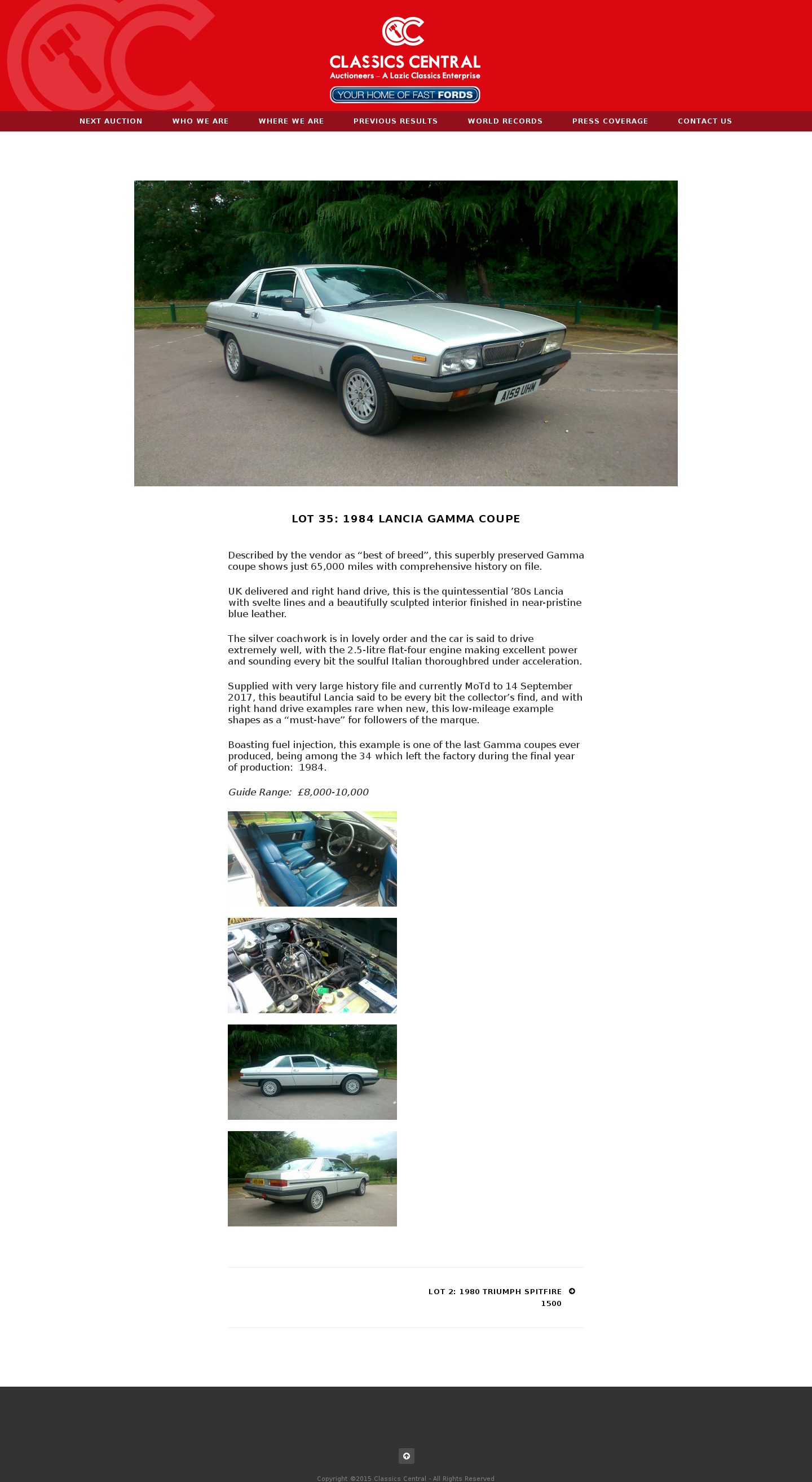
Task: Open the Where We Are page
Action: click(x=291, y=121)
